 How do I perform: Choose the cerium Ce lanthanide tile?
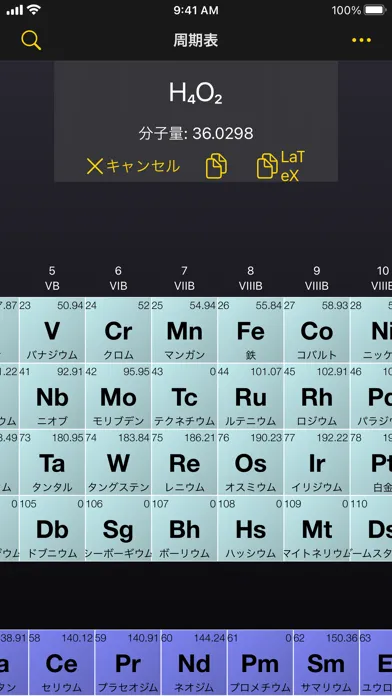61,663
